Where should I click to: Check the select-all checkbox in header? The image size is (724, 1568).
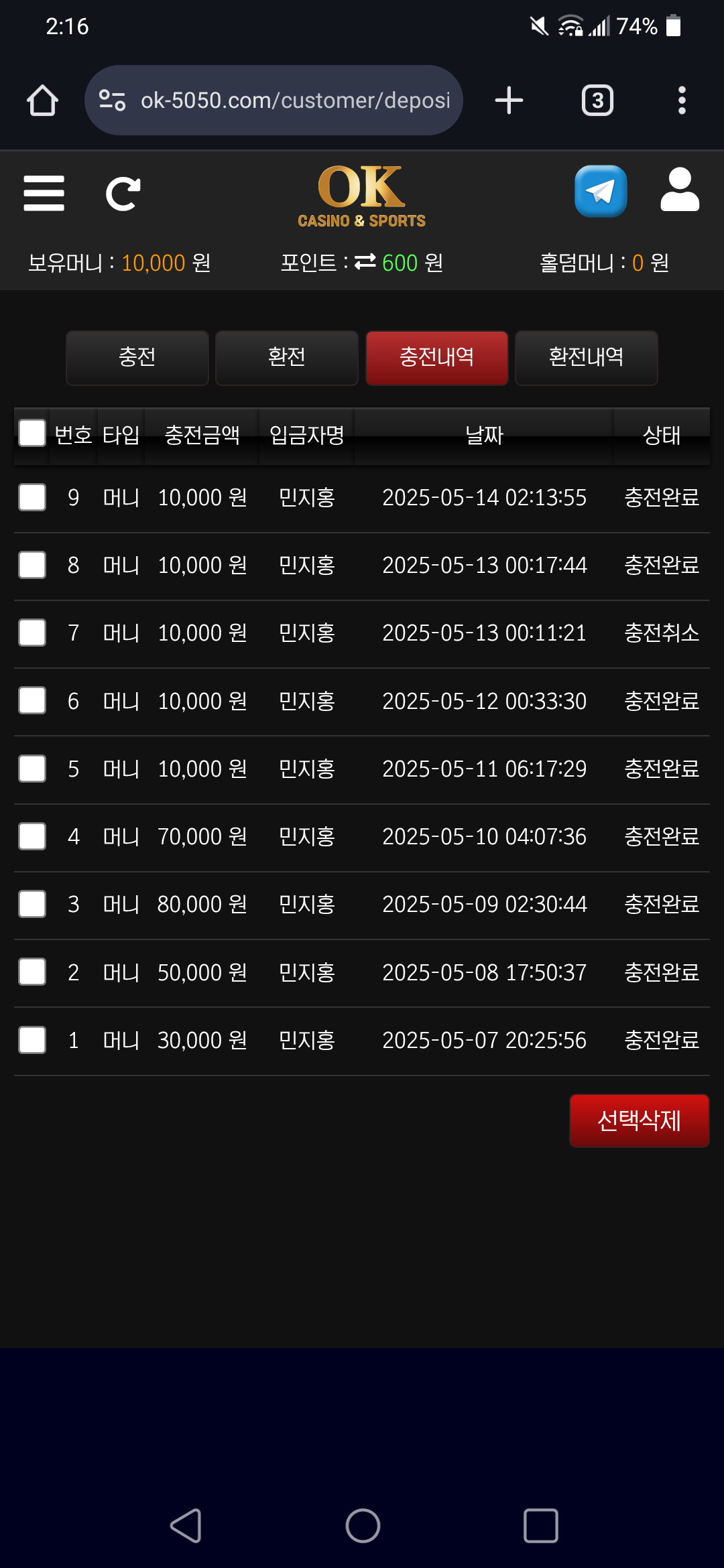(x=32, y=433)
